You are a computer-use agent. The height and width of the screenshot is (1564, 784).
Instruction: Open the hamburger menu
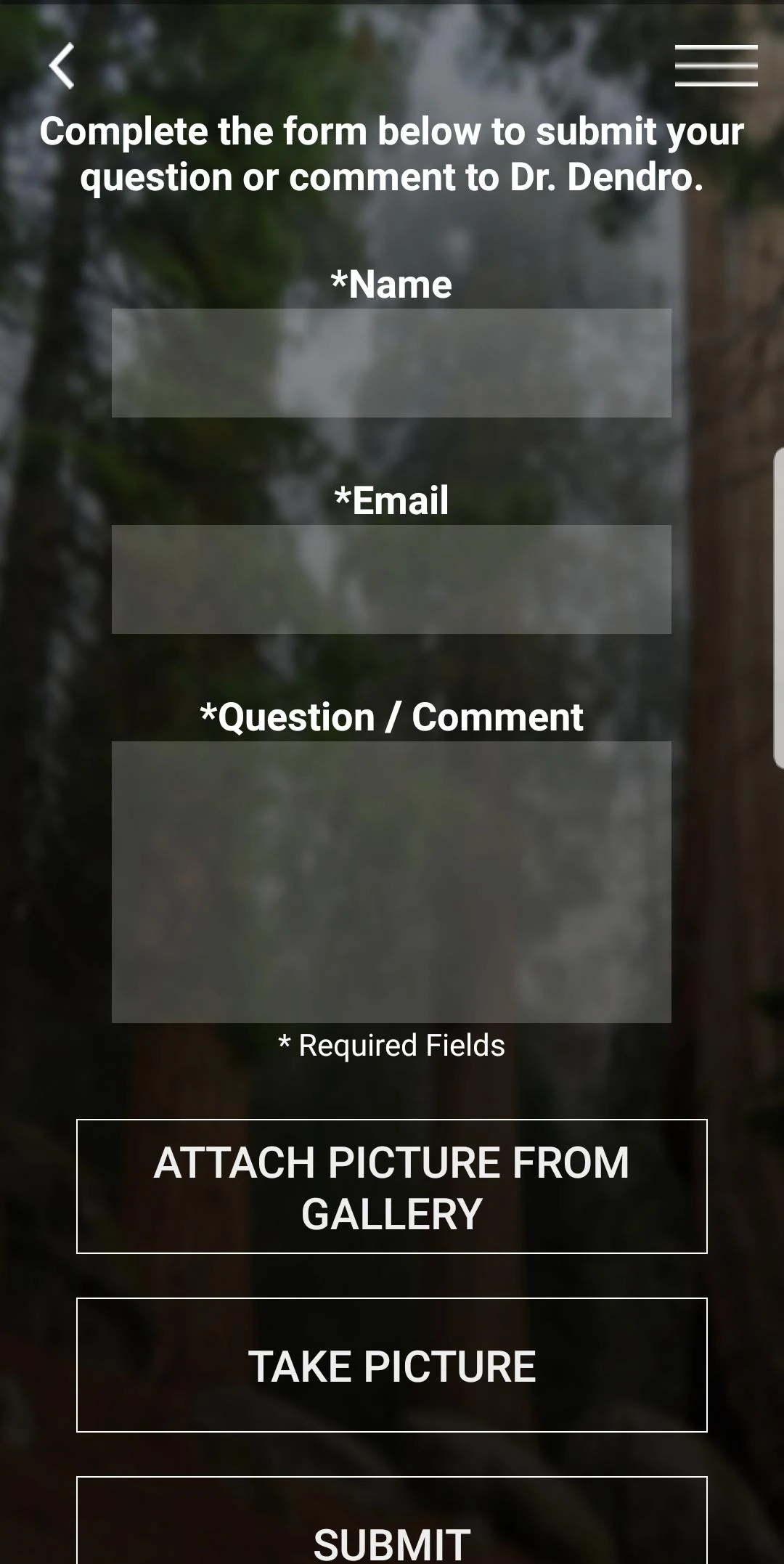[x=716, y=66]
